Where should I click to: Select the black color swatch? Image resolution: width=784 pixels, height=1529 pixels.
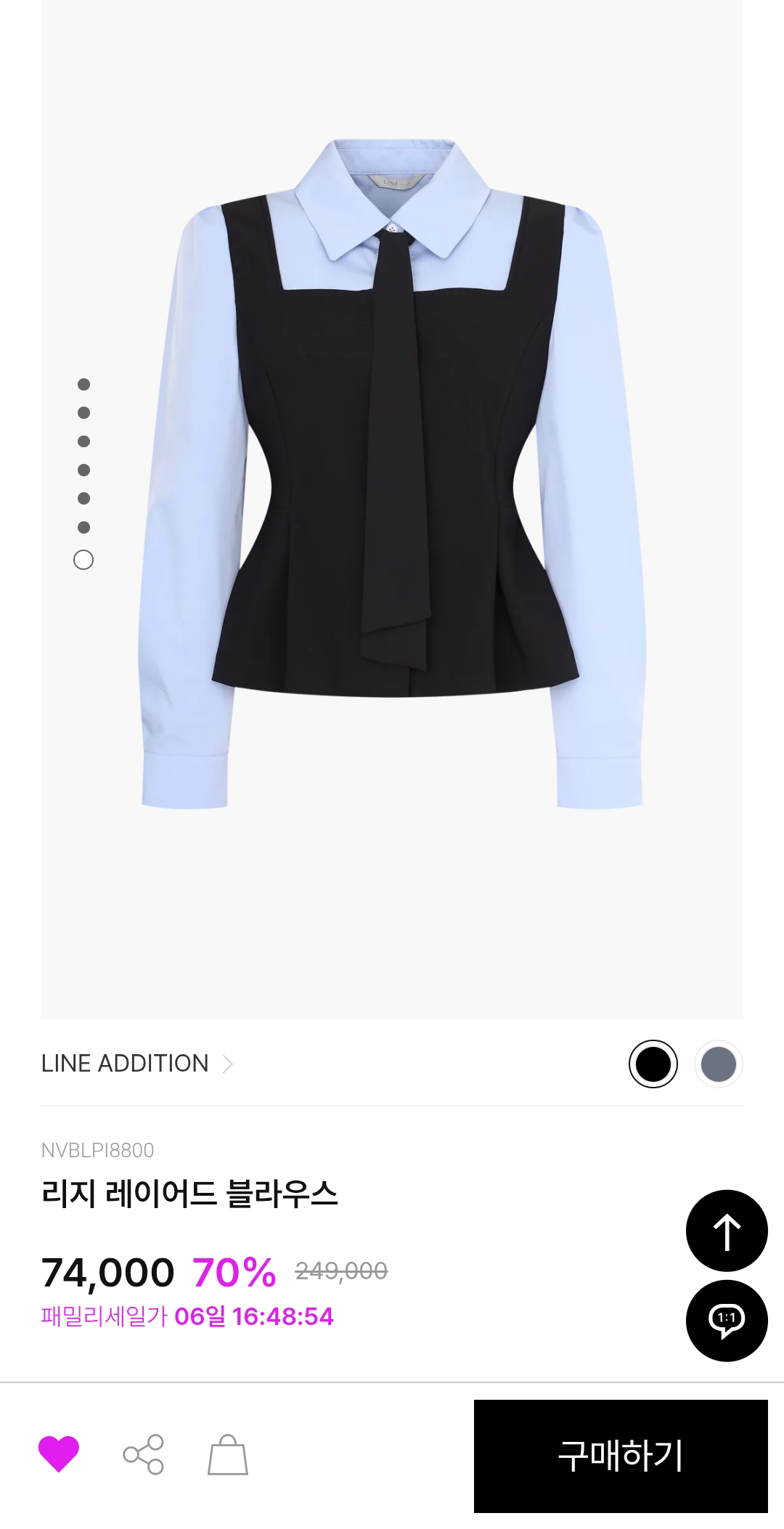pos(653,1064)
